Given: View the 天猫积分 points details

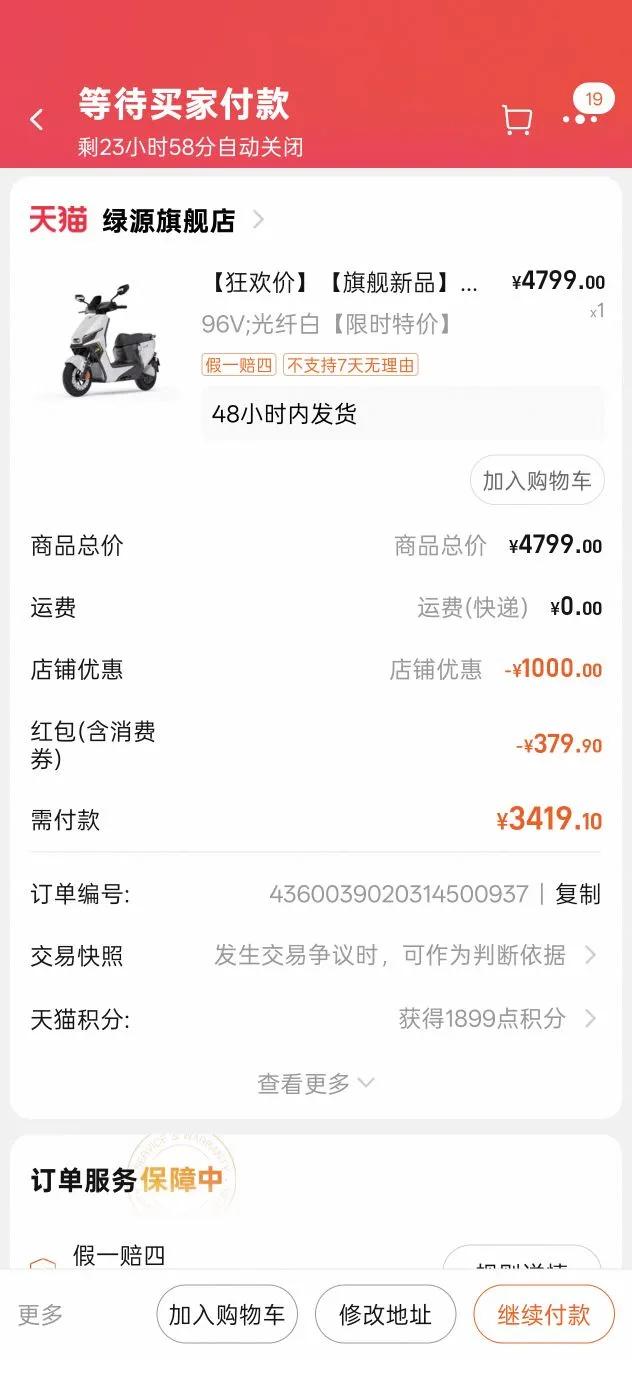Looking at the screenshot, I should click(x=315, y=1019).
